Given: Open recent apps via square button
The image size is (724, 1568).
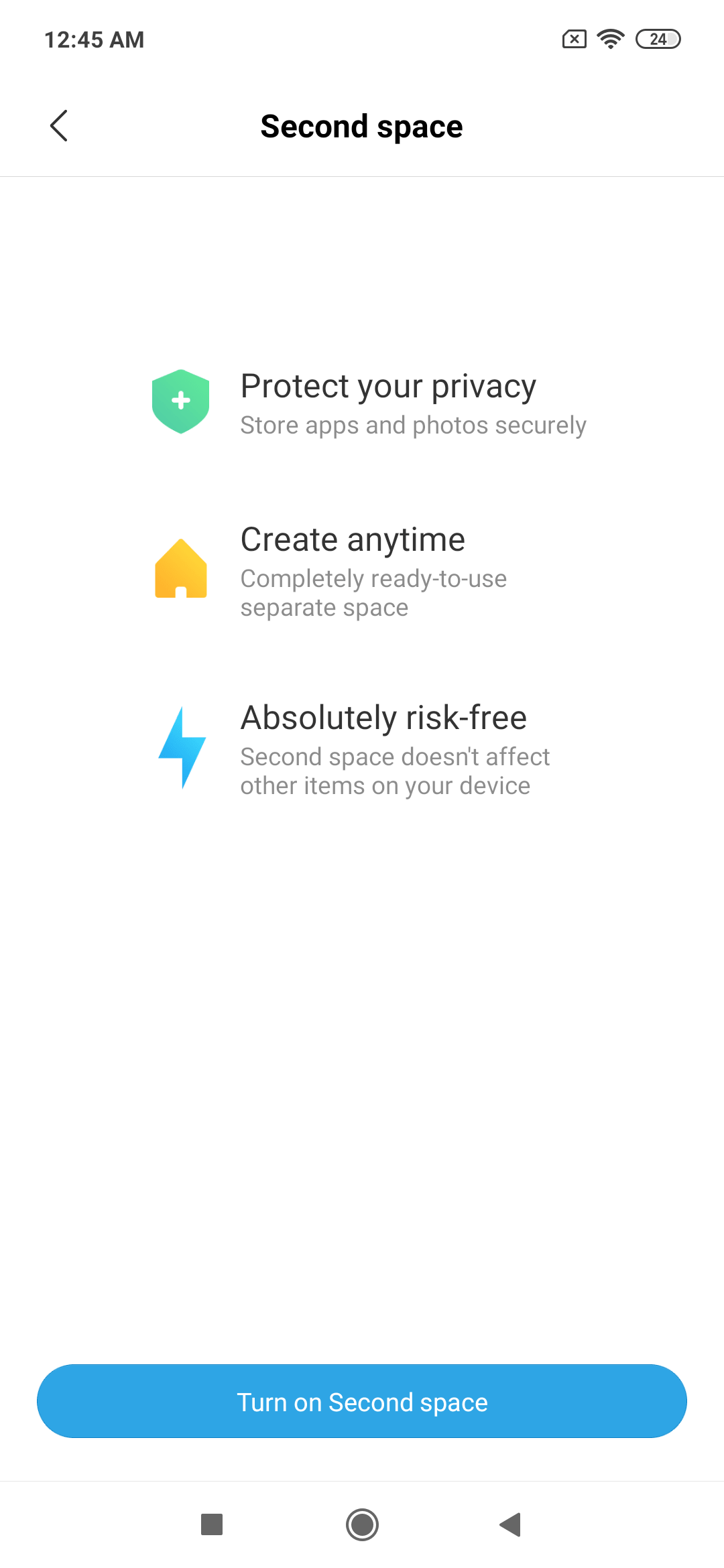Looking at the screenshot, I should pyautogui.click(x=212, y=1524).
